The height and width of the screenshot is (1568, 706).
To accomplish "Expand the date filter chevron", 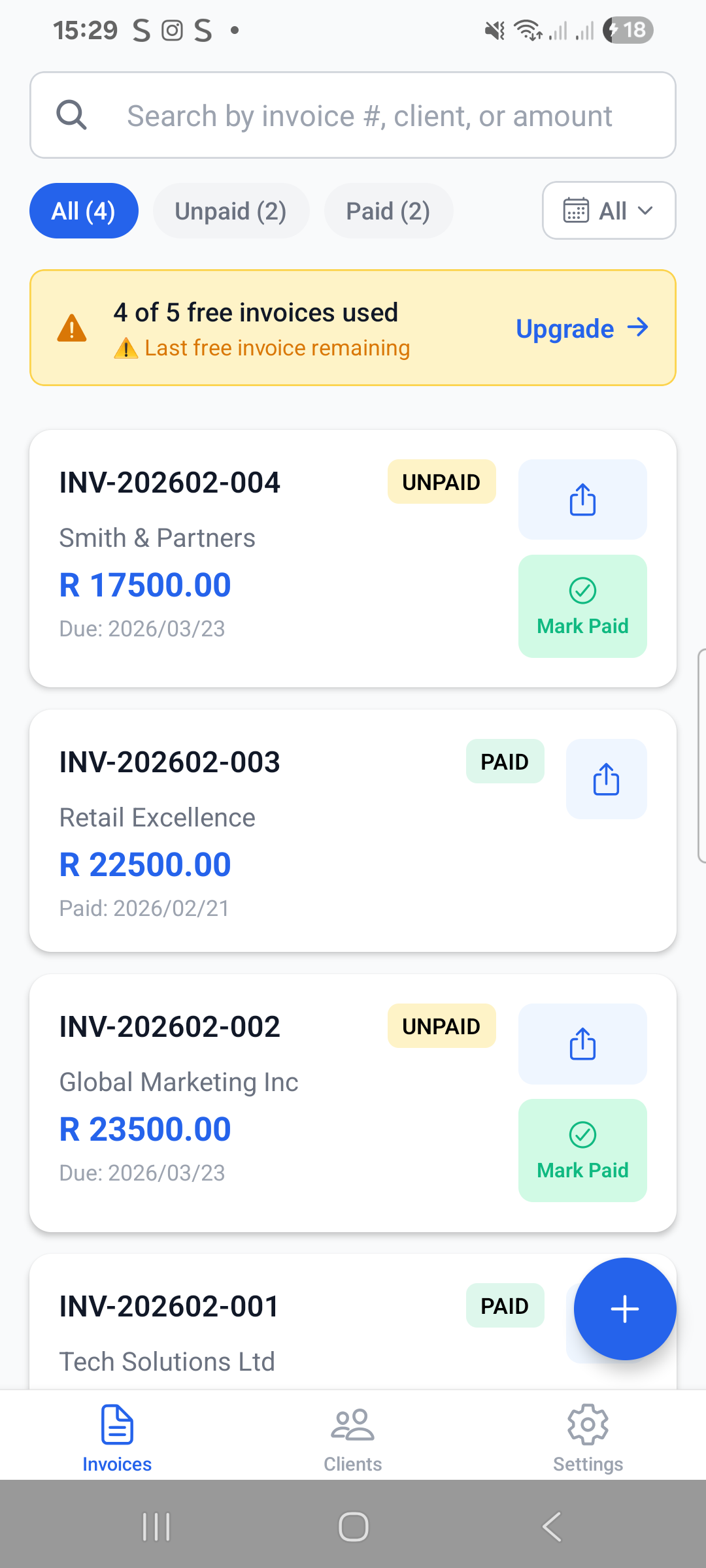I will [x=645, y=210].
